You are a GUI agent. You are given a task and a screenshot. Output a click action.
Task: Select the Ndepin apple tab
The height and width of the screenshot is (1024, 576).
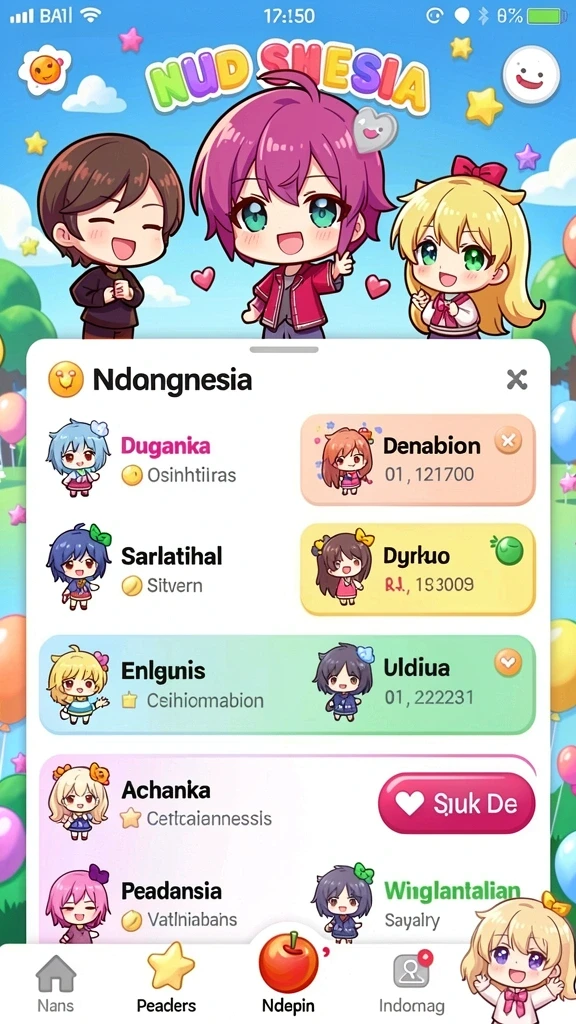pos(288,975)
